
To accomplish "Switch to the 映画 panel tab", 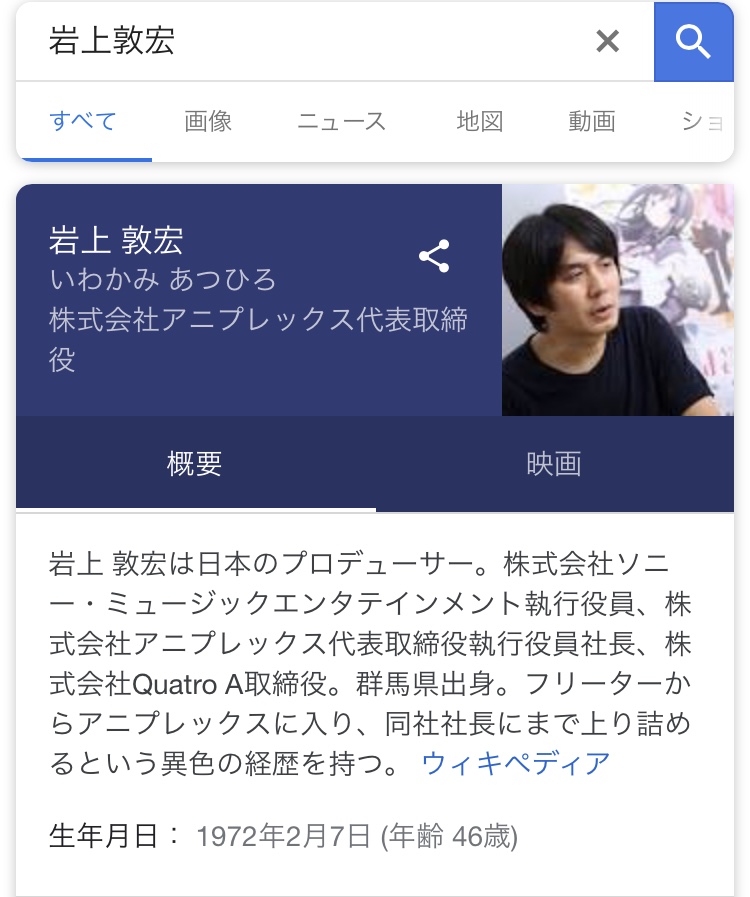I will (x=554, y=464).
